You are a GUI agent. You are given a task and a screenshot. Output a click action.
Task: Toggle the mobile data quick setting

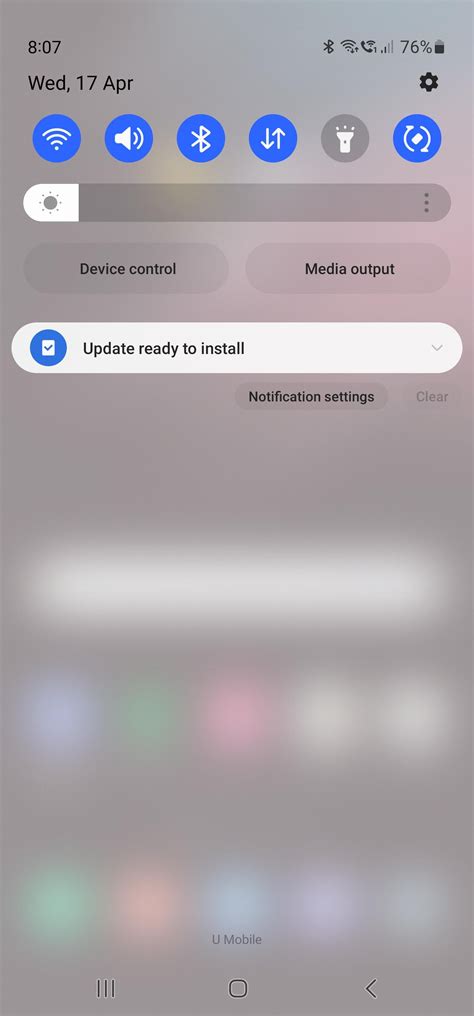tap(273, 138)
